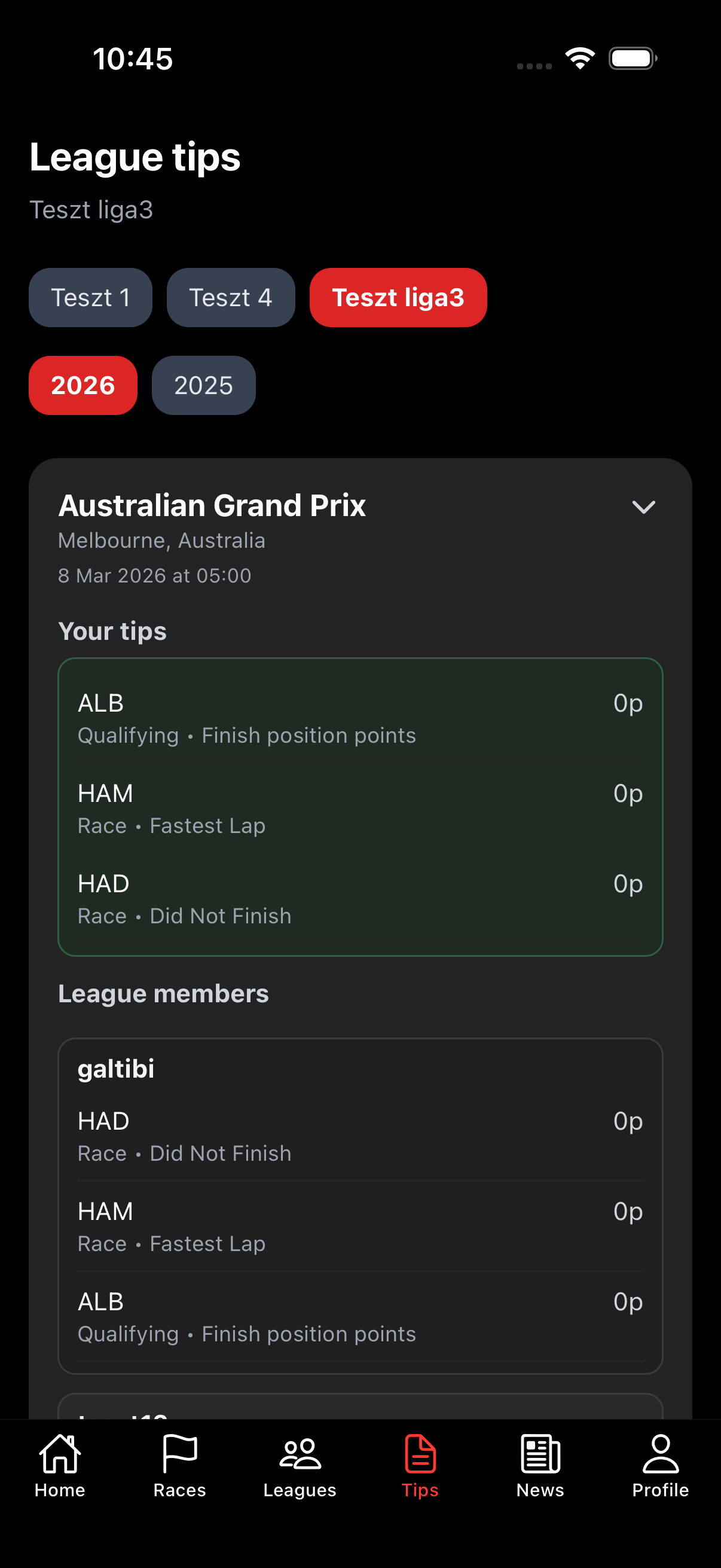Tap the Wi-Fi indicator in the status bar

(x=579, y=58)
